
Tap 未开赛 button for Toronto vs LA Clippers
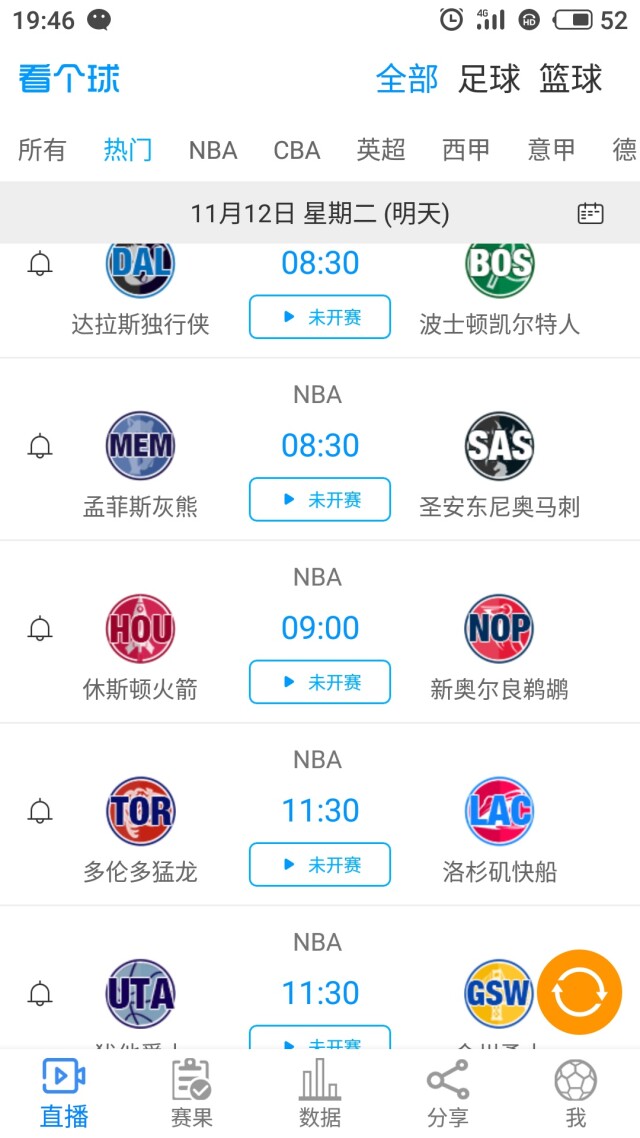coord(320,864)
